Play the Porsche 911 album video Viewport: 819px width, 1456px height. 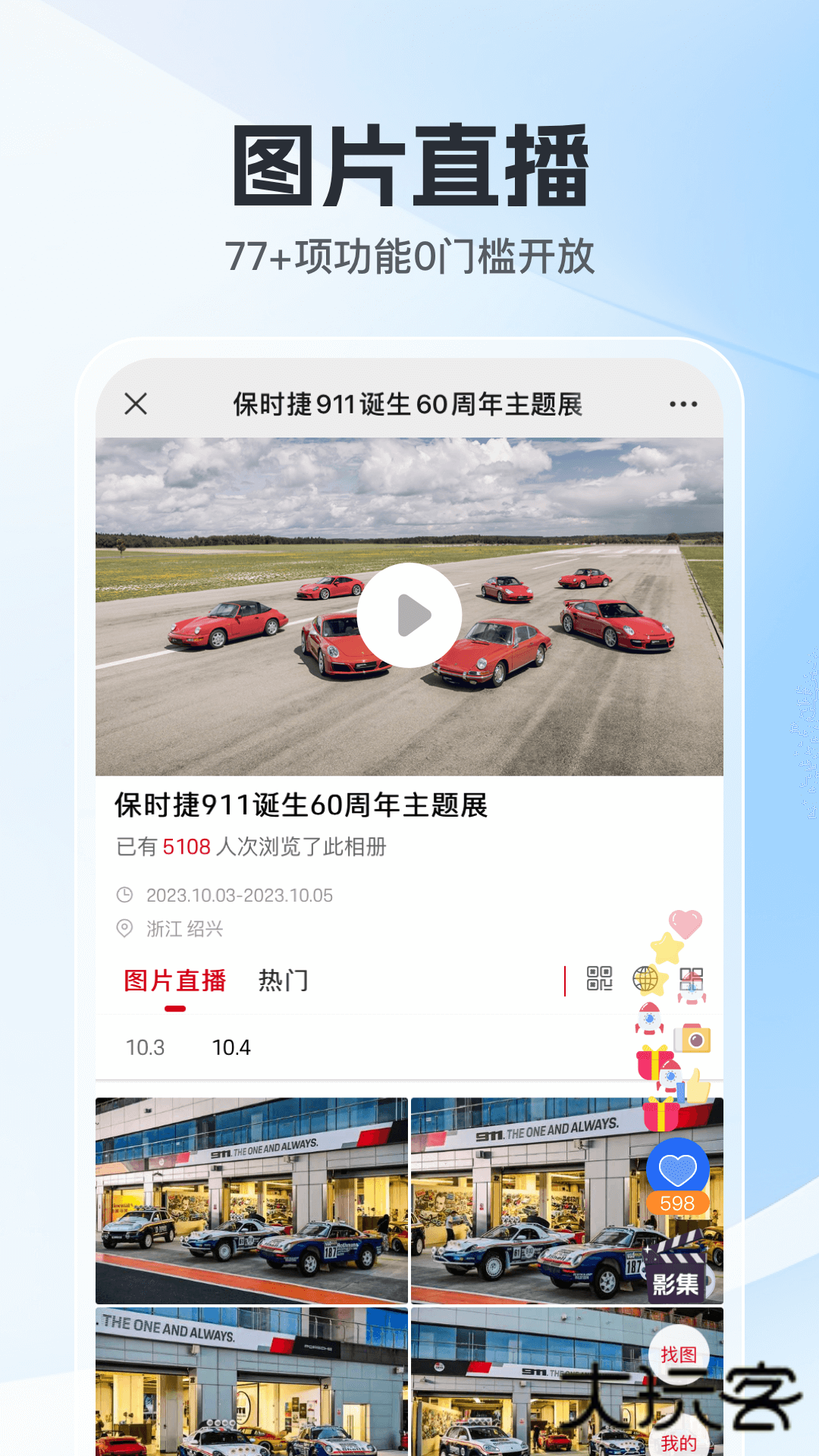coord(412,617)
